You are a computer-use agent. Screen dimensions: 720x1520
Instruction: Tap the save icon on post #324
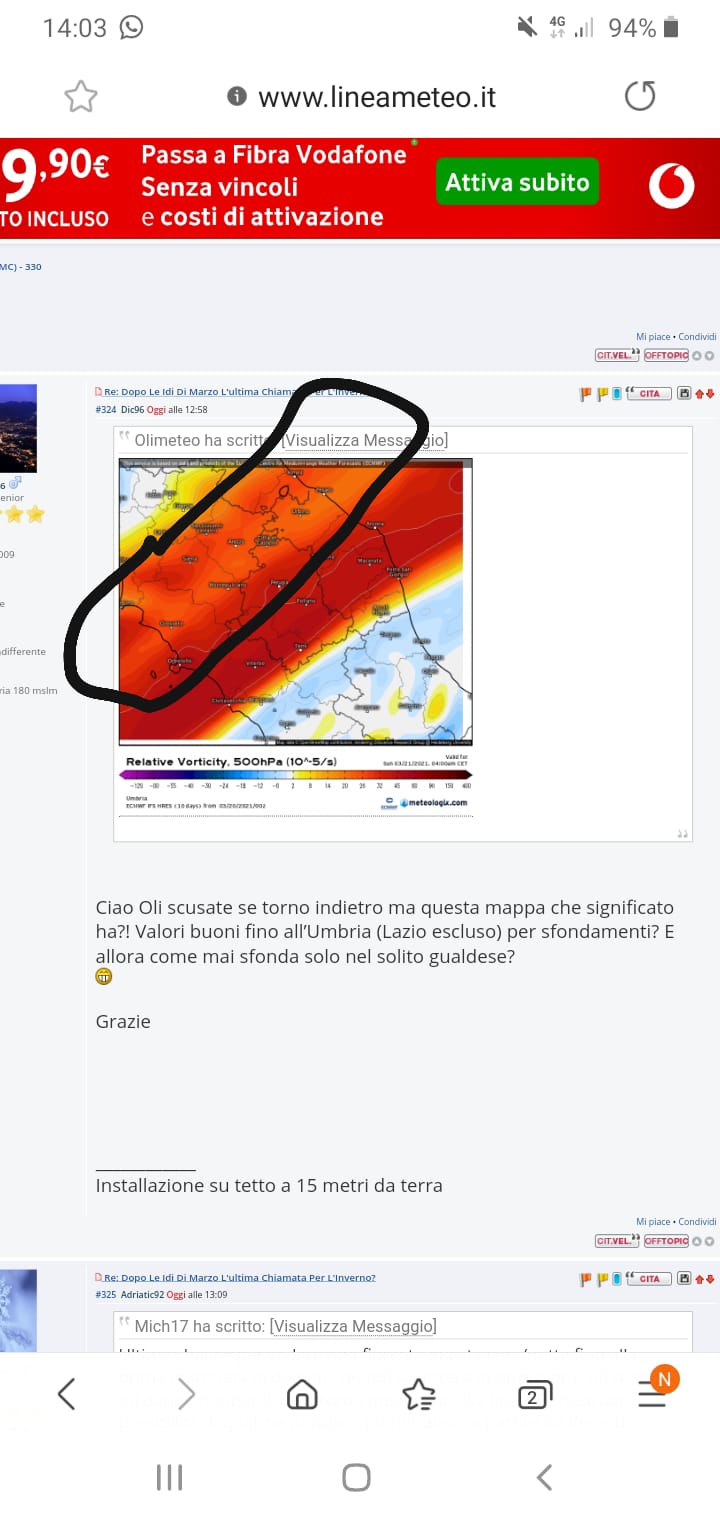[x=684, y=393]
